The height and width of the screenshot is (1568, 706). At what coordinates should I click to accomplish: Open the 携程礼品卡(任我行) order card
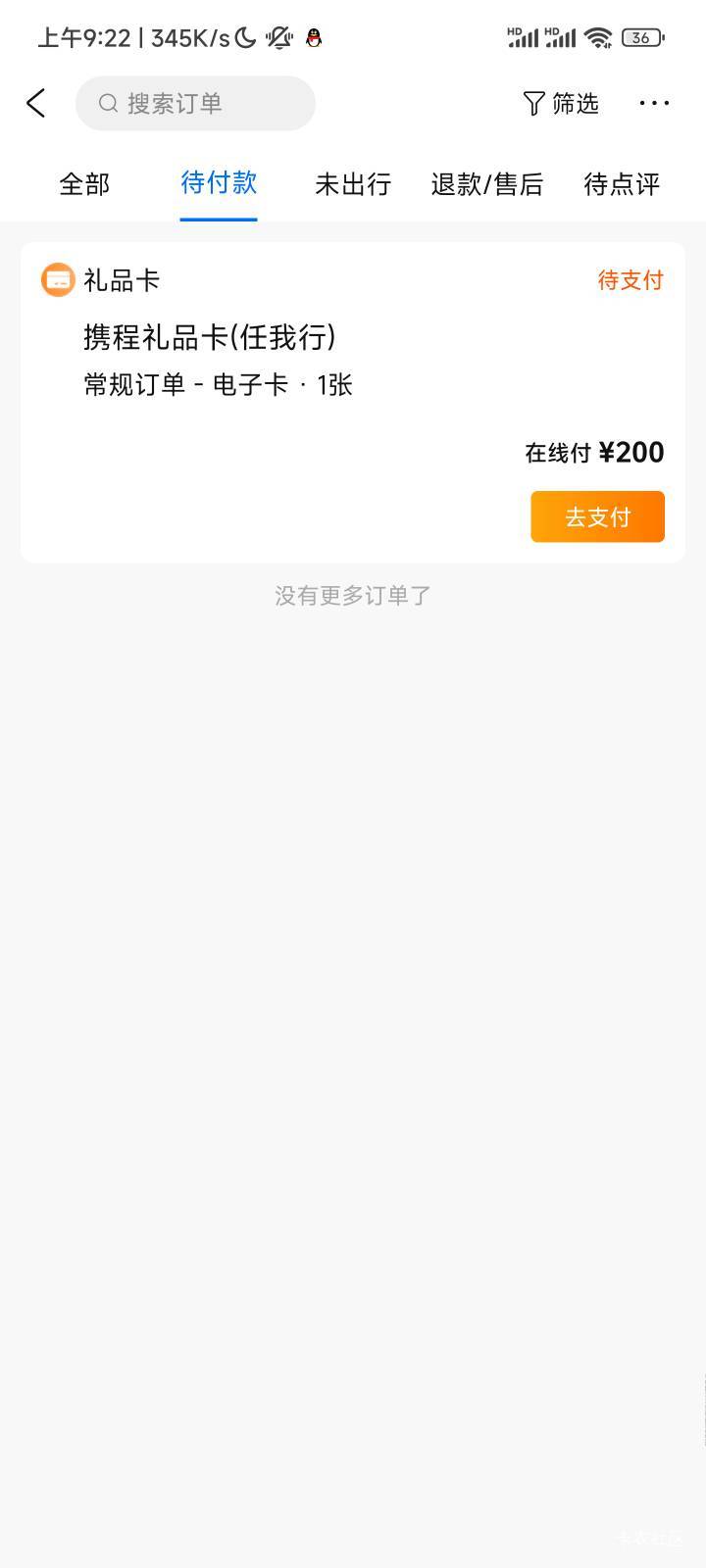(x=353, y=403)
